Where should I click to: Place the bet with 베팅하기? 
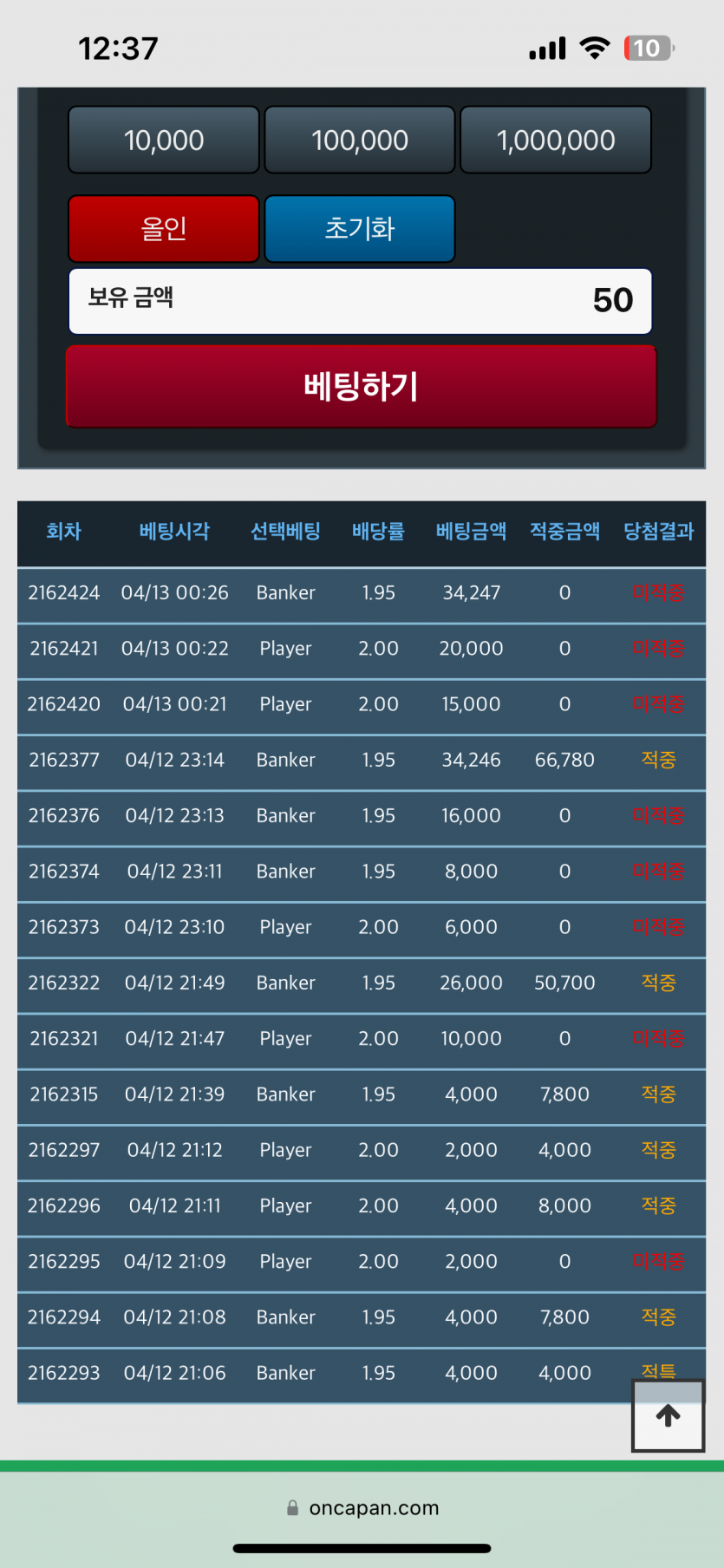pyautogui.click(x=362, y=387)
